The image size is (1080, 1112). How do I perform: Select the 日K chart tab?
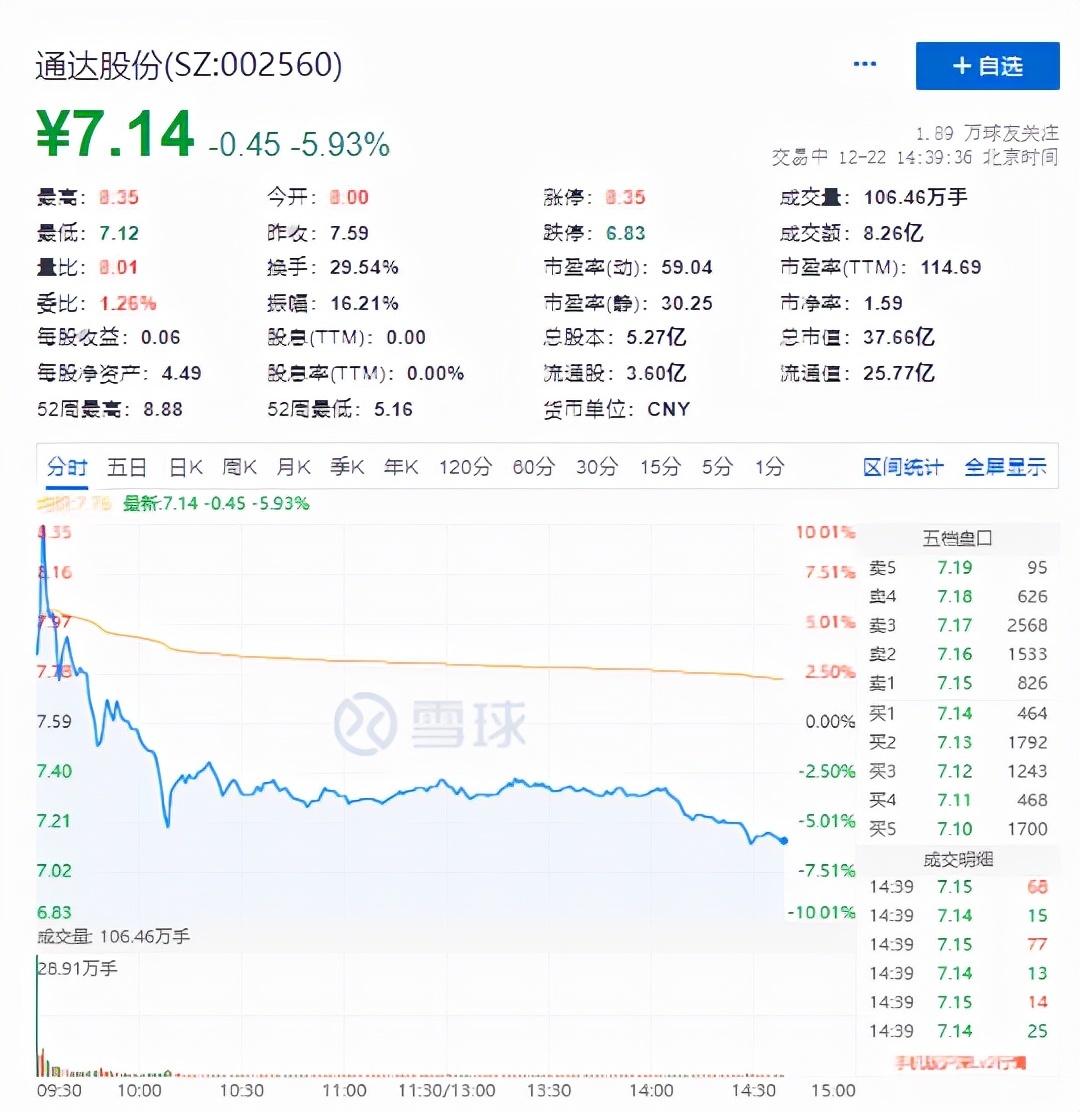[x=186, y=466]
